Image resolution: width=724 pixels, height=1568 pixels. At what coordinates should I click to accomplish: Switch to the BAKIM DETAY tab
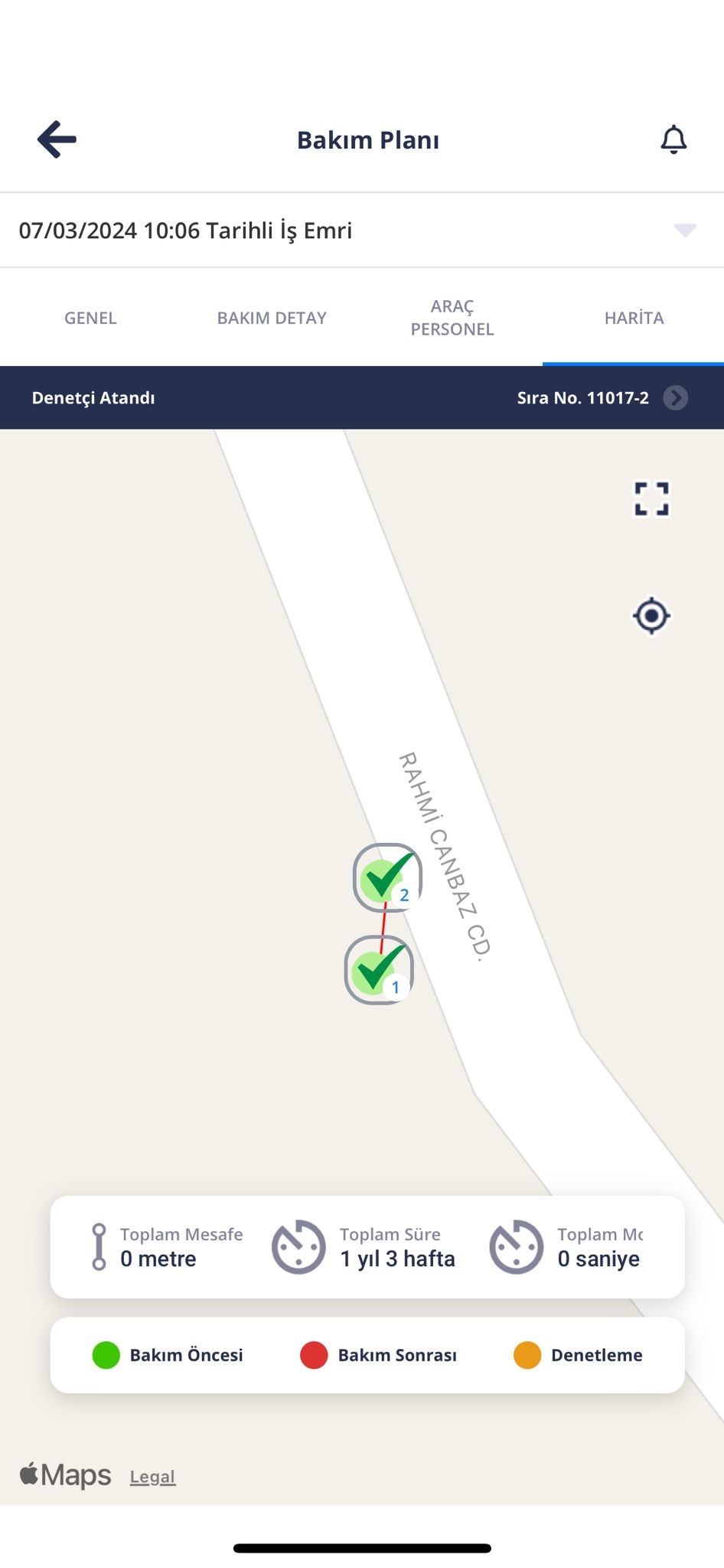click(272, 318)
